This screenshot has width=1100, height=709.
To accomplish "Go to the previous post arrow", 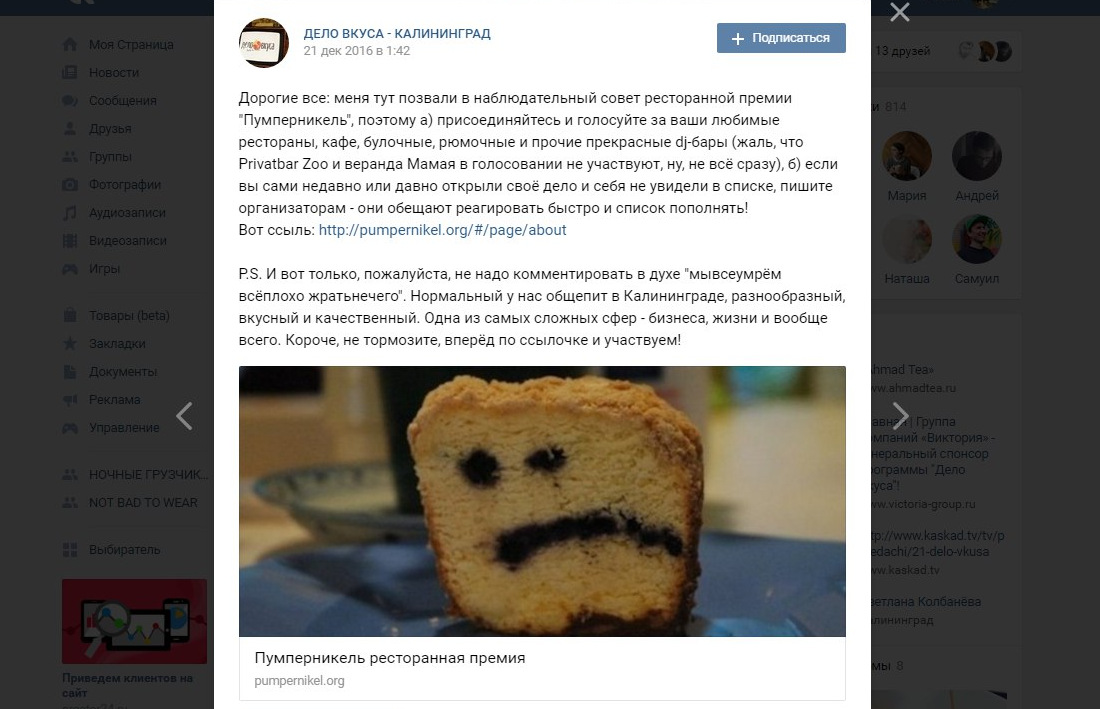I will tap(184, 416).
